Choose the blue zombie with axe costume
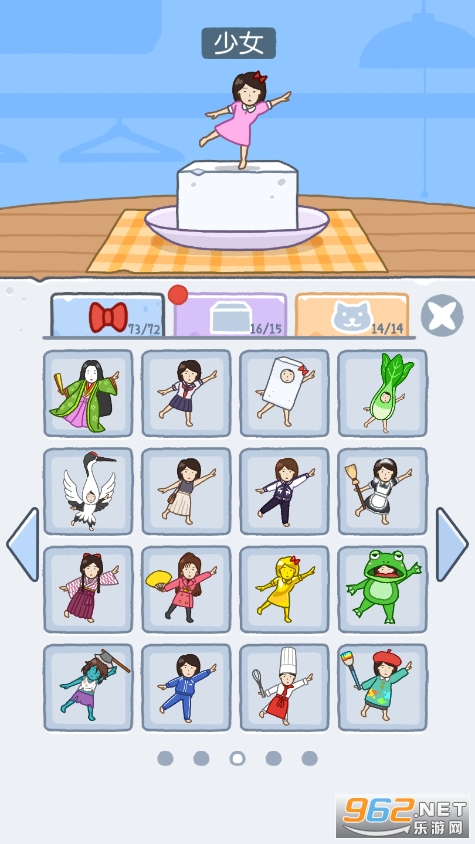 coord(88,687)
